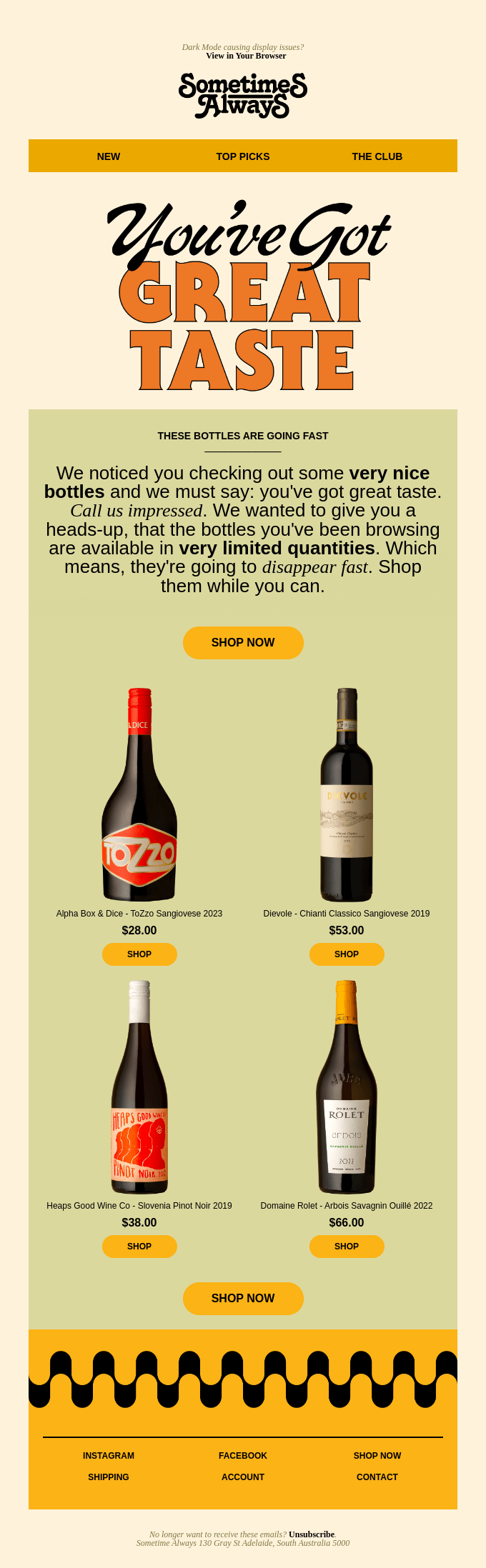View the Heaps Good Pinot Noir bottle image
The image size is (486, 1568).
[139, 1087]
